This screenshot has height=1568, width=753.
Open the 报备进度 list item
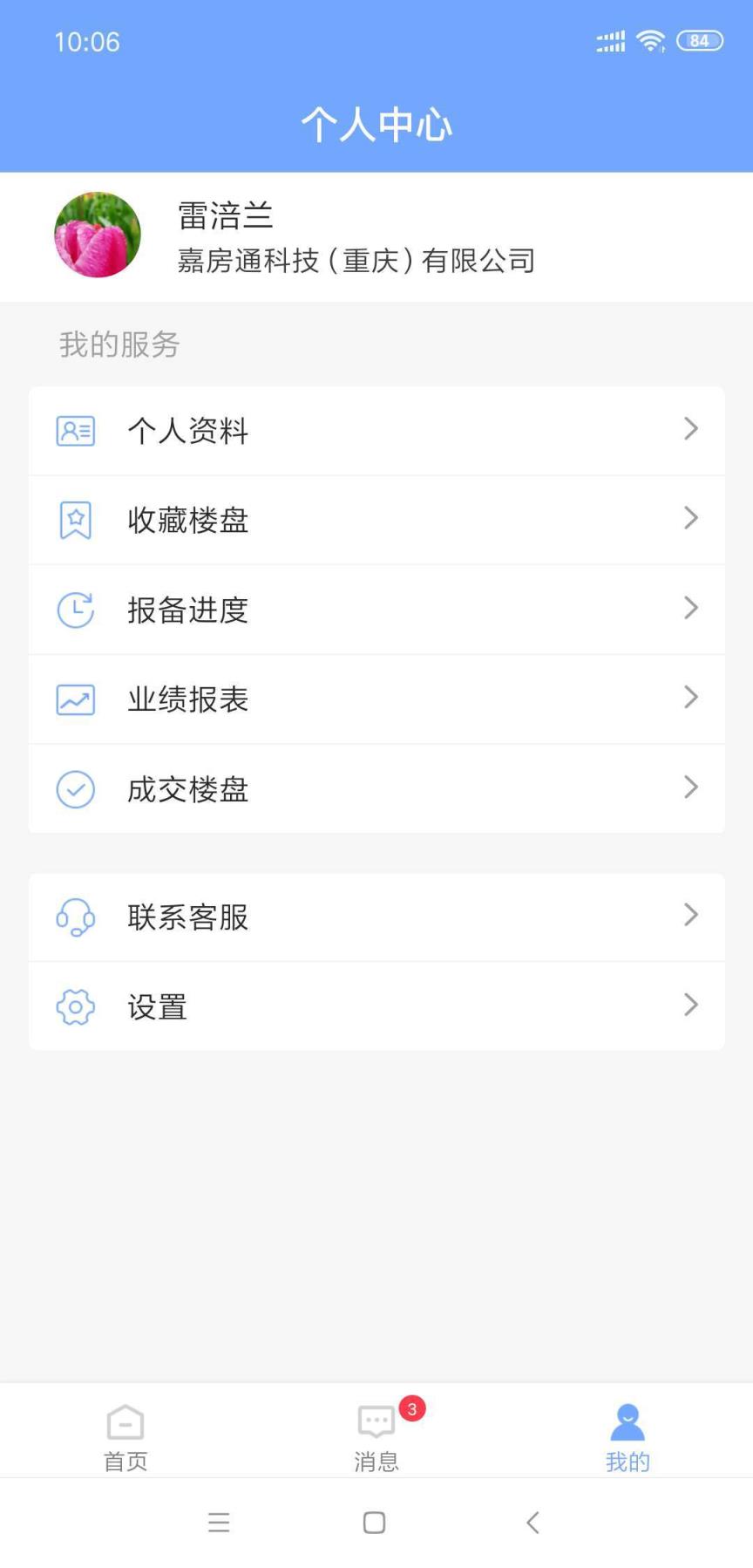click(x=376, y=610)
